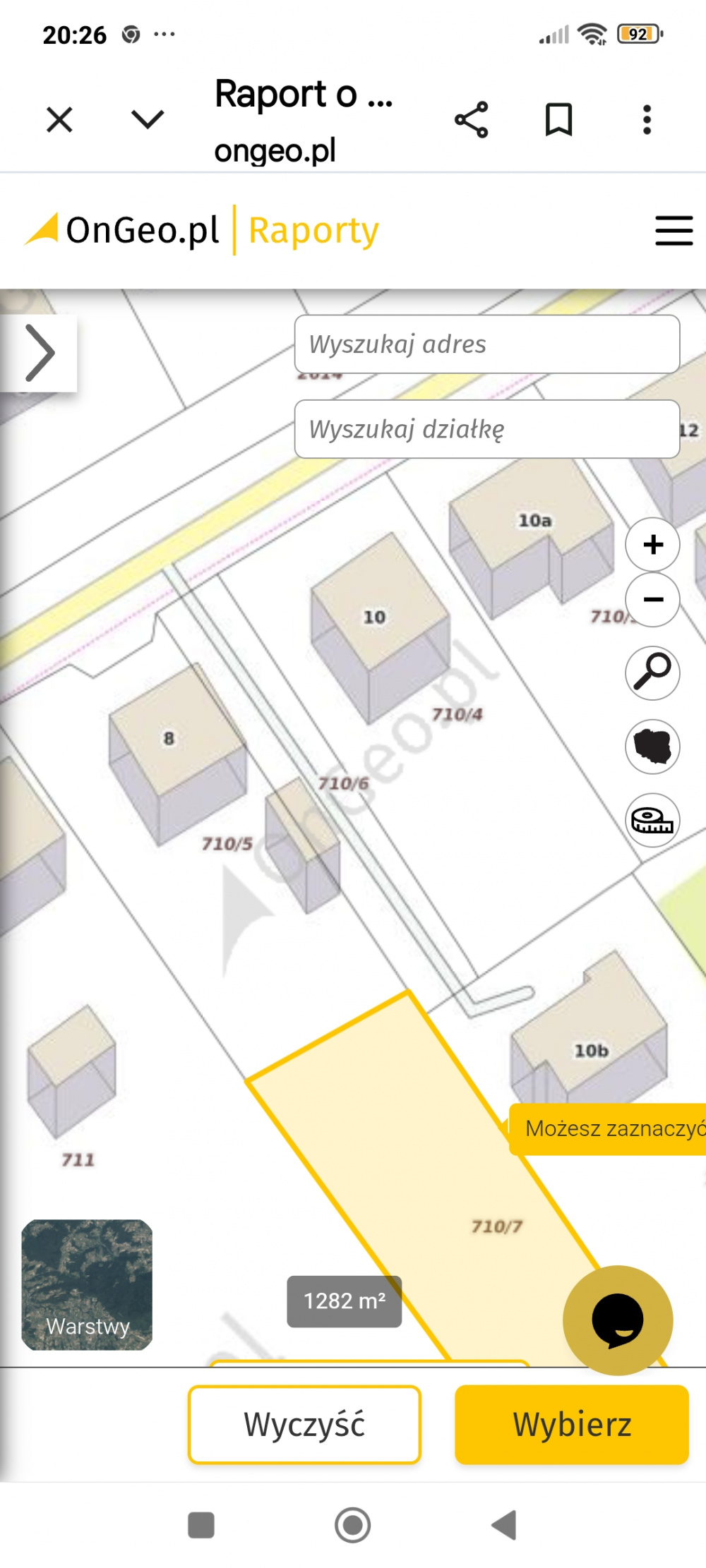Open the OnGeo hamburger menu
706x1568 pixels.
[x=674, y=231]
